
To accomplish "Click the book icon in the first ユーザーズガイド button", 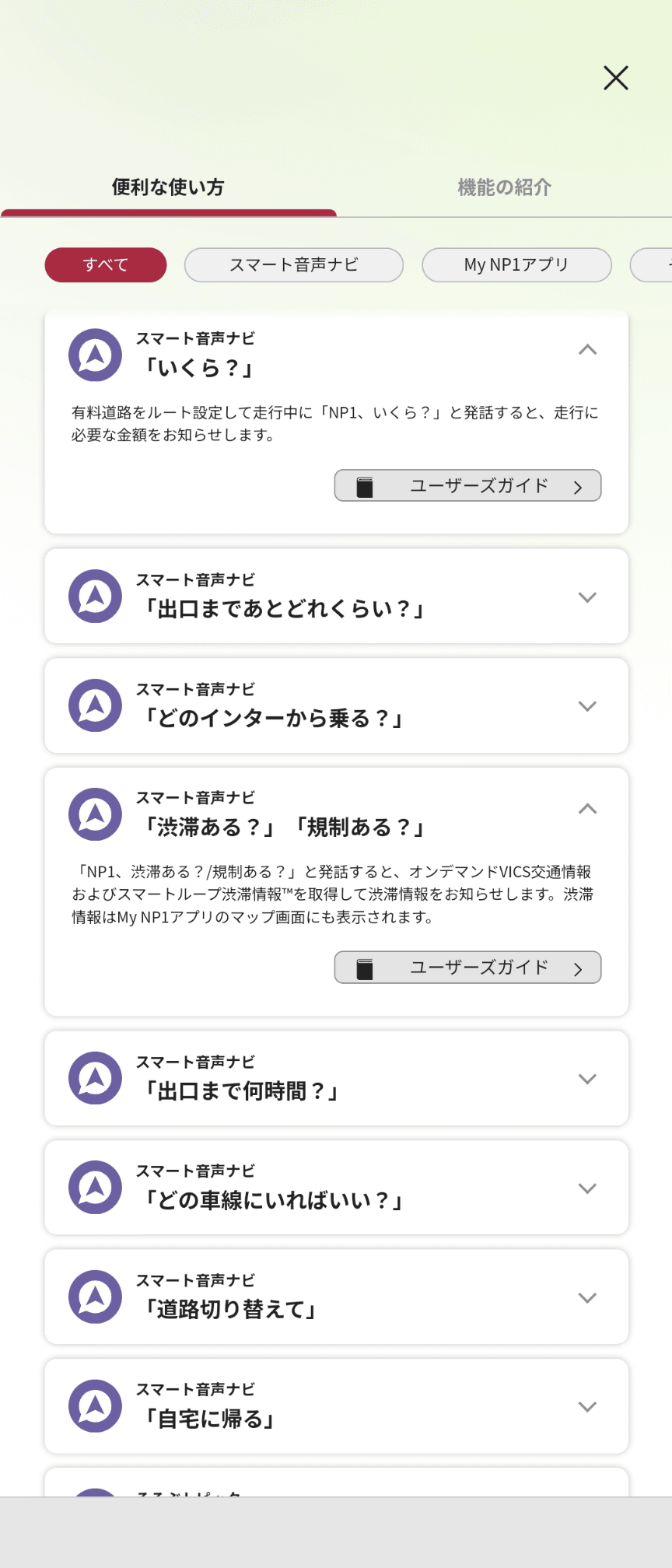I will (x=366, y=485).
